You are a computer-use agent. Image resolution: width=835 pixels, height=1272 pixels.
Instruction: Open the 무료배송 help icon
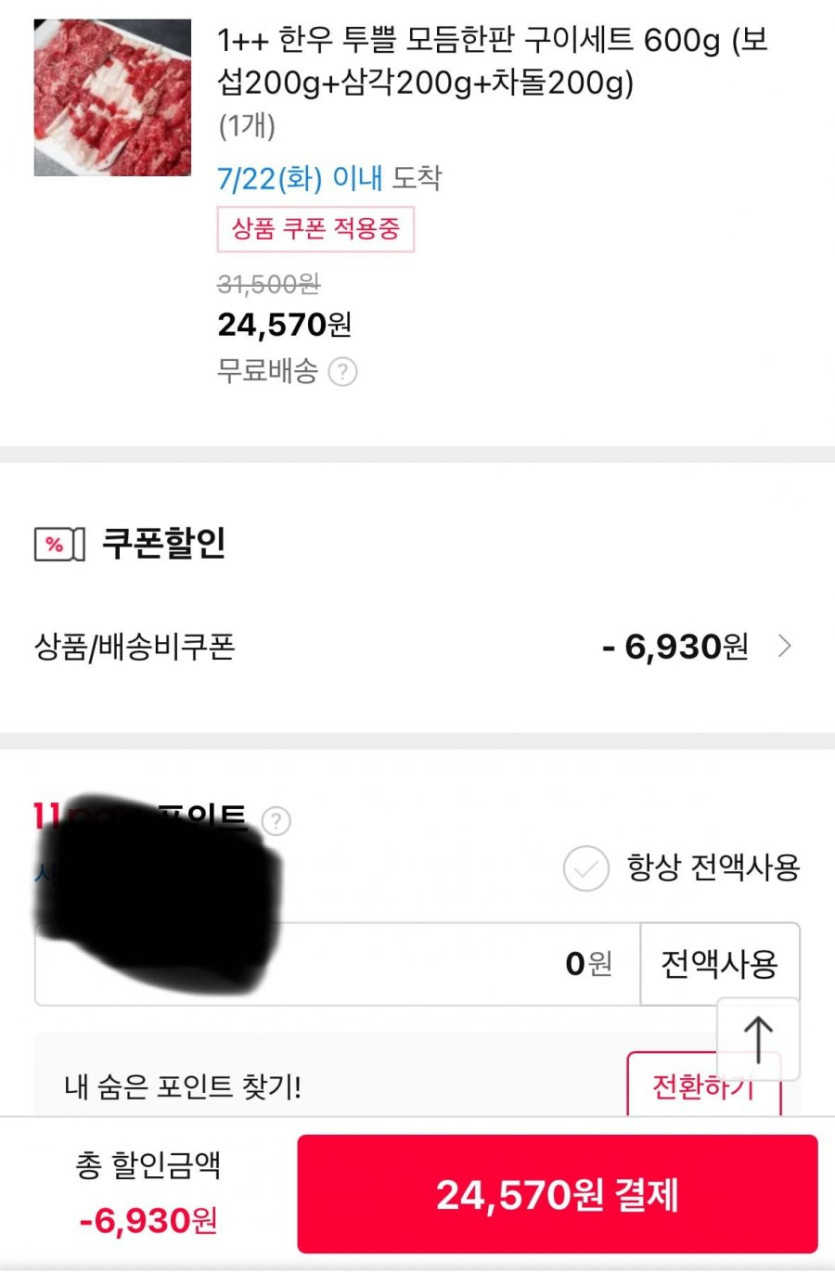343,373
